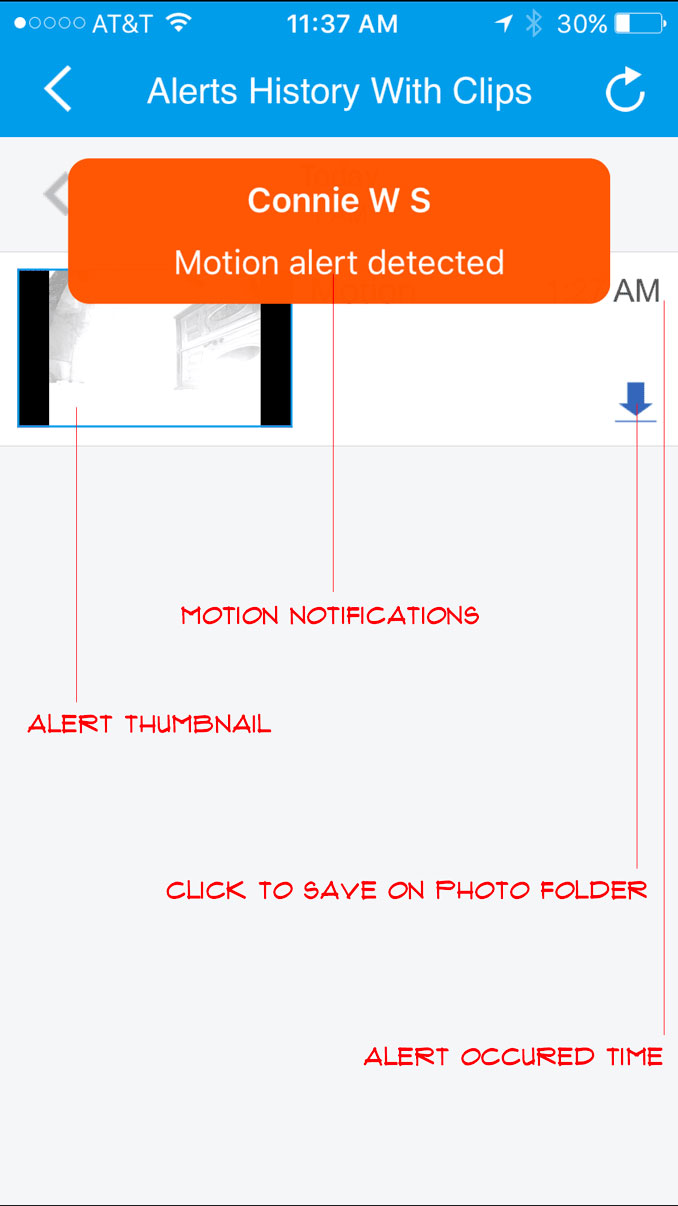Open the Connie W S motion alert banner

pos(339,231)
